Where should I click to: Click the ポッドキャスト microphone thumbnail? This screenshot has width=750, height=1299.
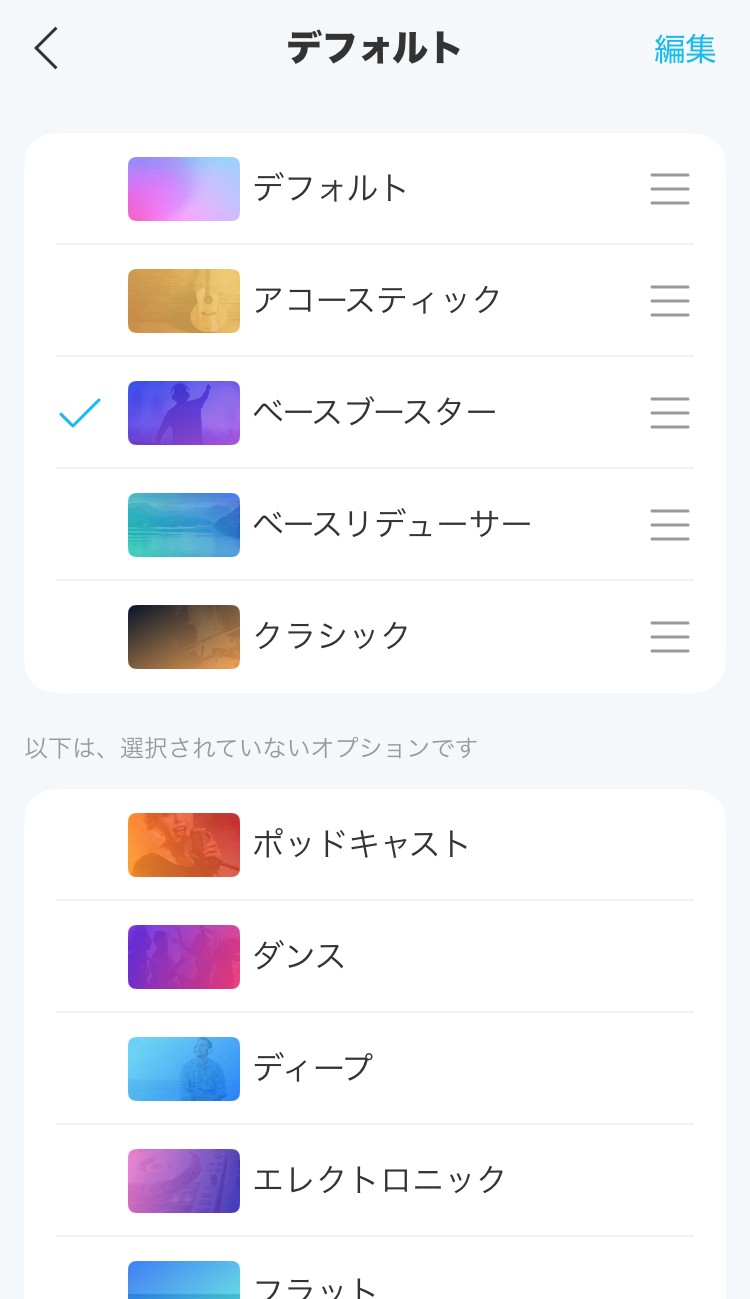pos(184,844)
